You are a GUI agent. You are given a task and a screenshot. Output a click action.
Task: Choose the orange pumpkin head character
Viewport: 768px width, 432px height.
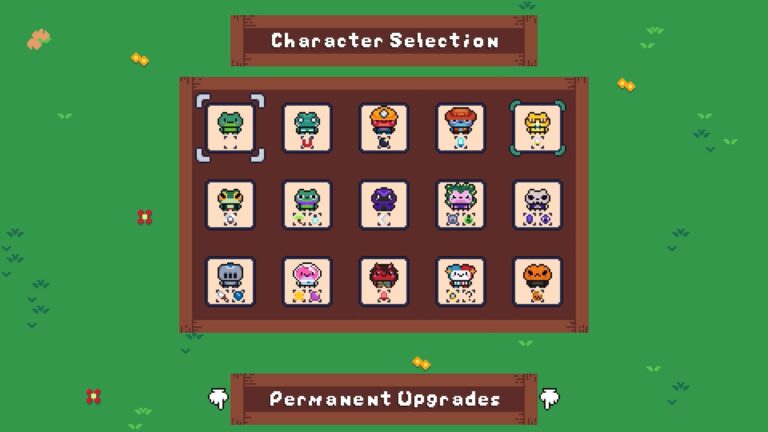pos(537,282)
